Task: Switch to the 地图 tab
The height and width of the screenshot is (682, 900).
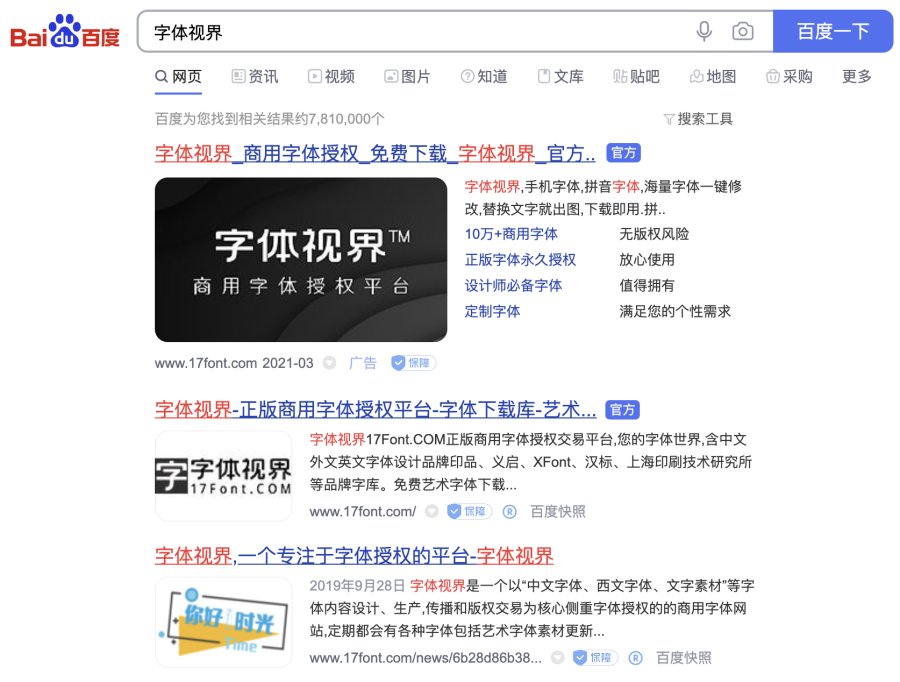Action: [713, 76]
